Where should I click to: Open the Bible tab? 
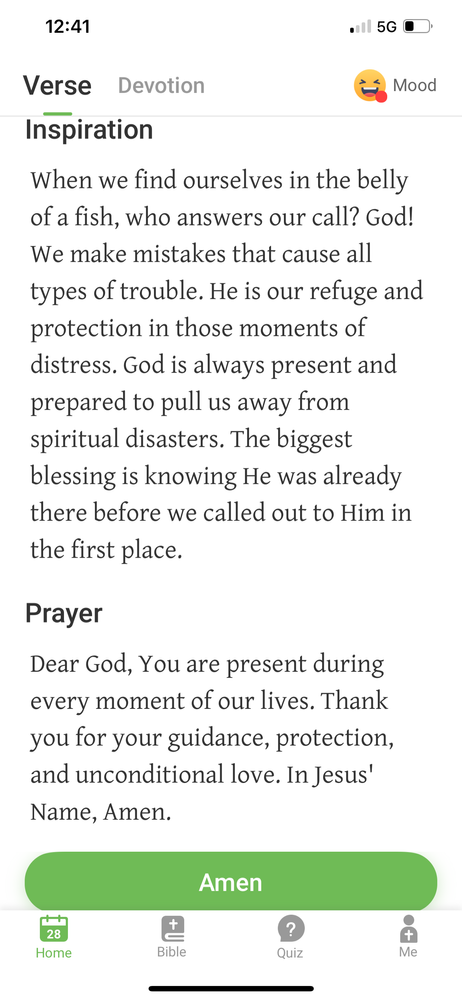click(172, 937)
